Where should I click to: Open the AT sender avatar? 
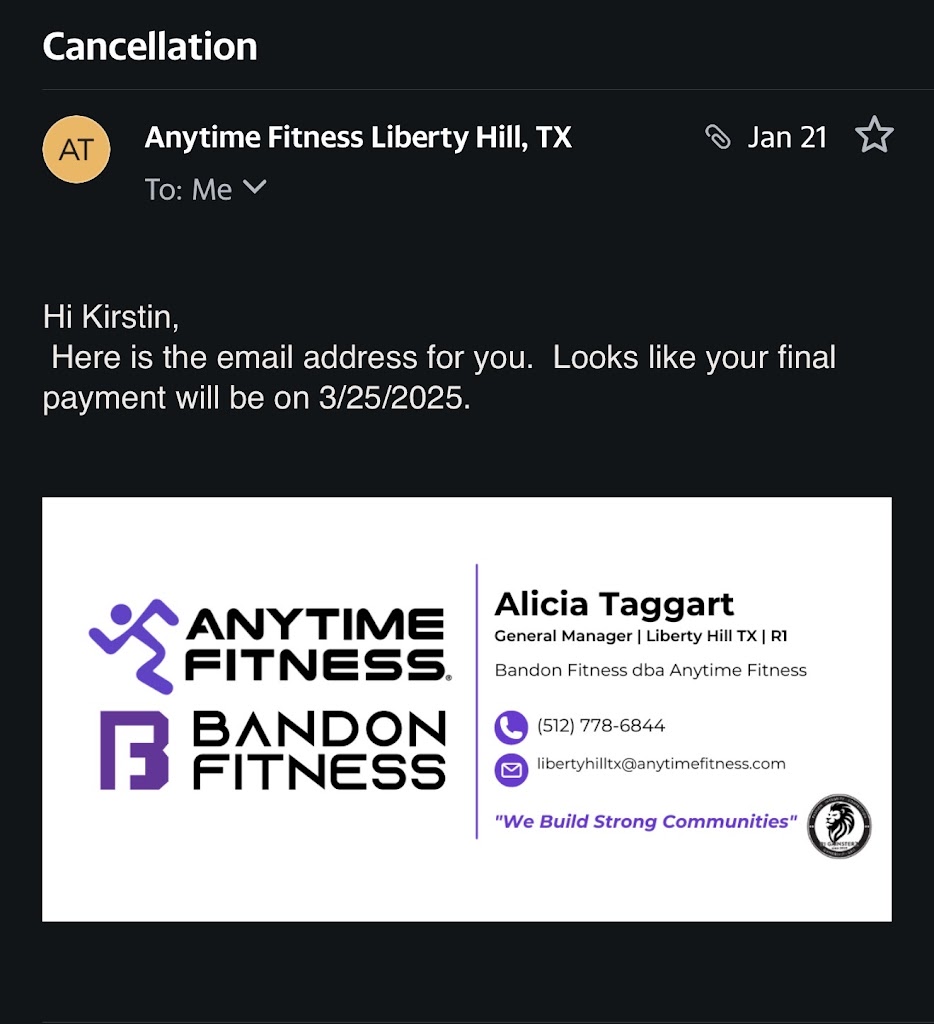click(76, 150)
